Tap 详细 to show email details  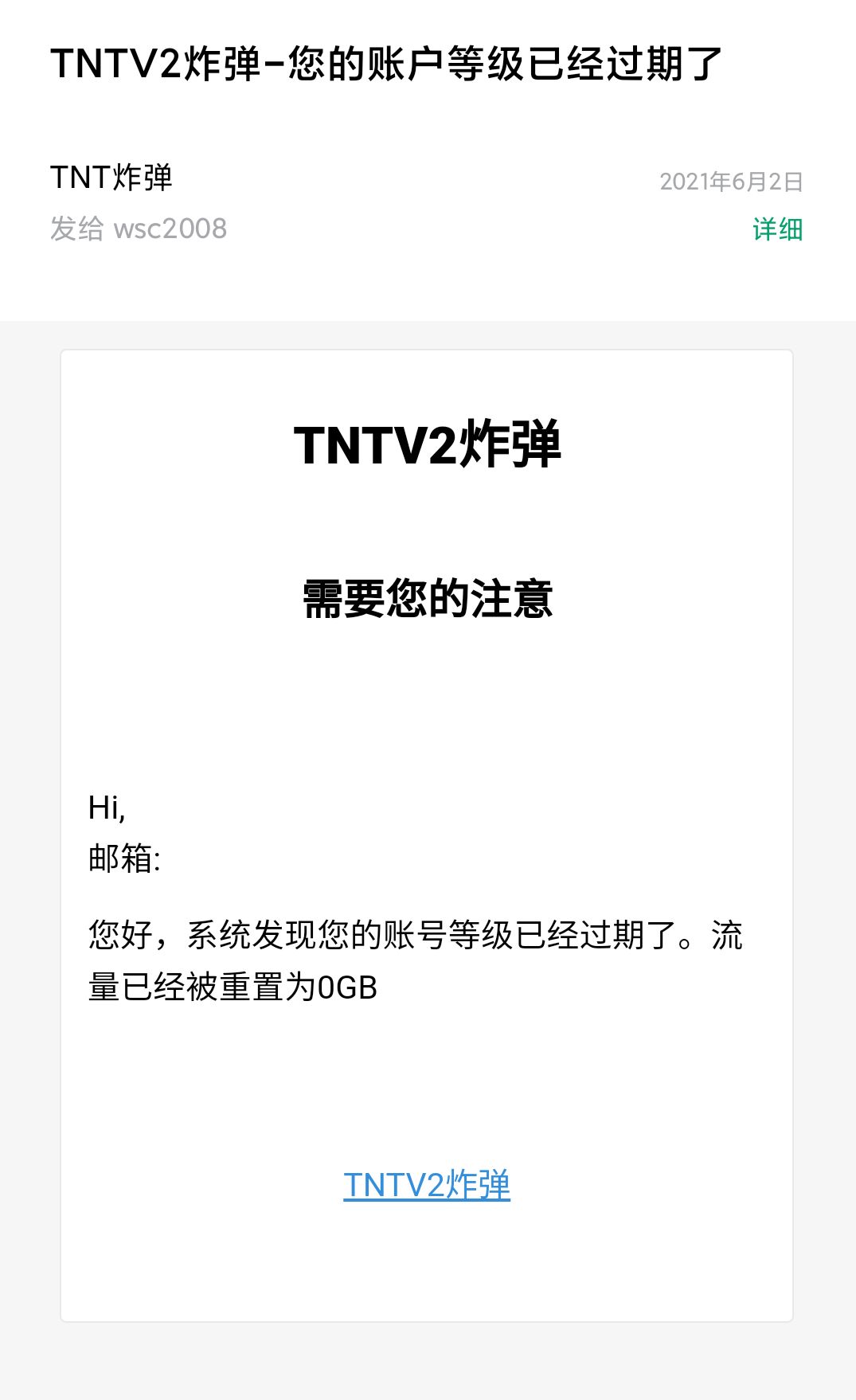click(x=777, y=229)
